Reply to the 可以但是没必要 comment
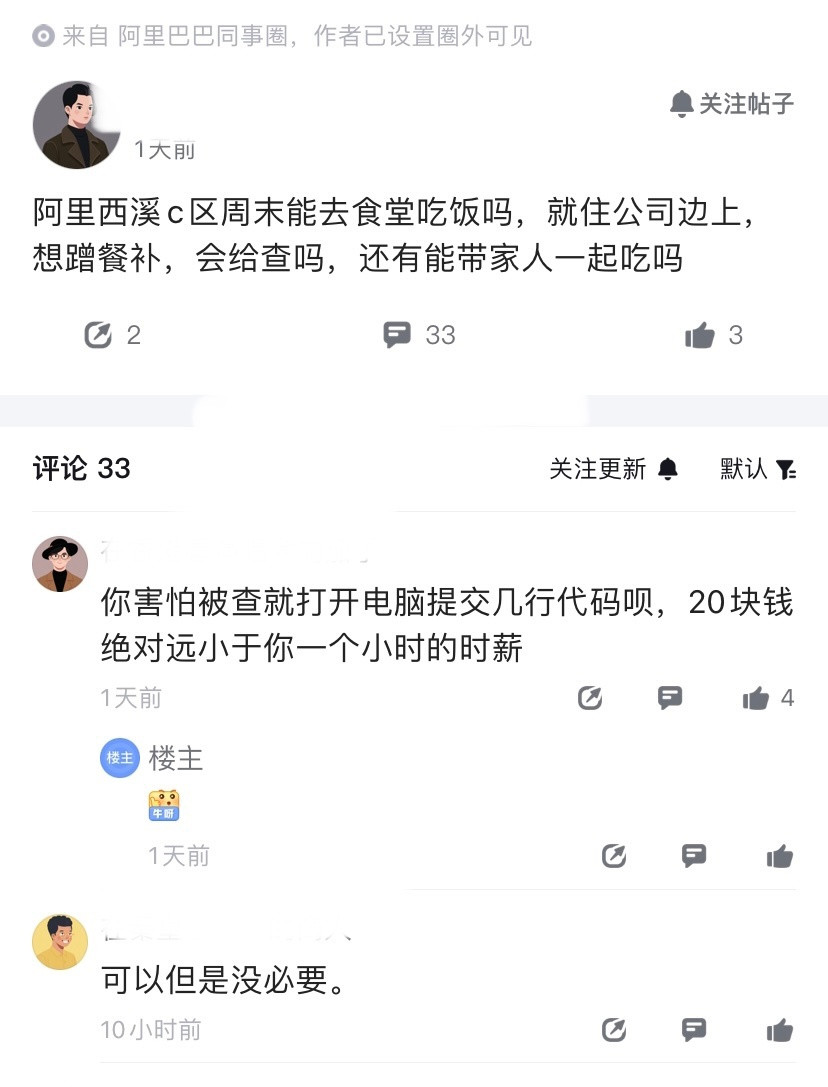The height and width of the screenshot is (1087, 828). (x=693, y=1030)
